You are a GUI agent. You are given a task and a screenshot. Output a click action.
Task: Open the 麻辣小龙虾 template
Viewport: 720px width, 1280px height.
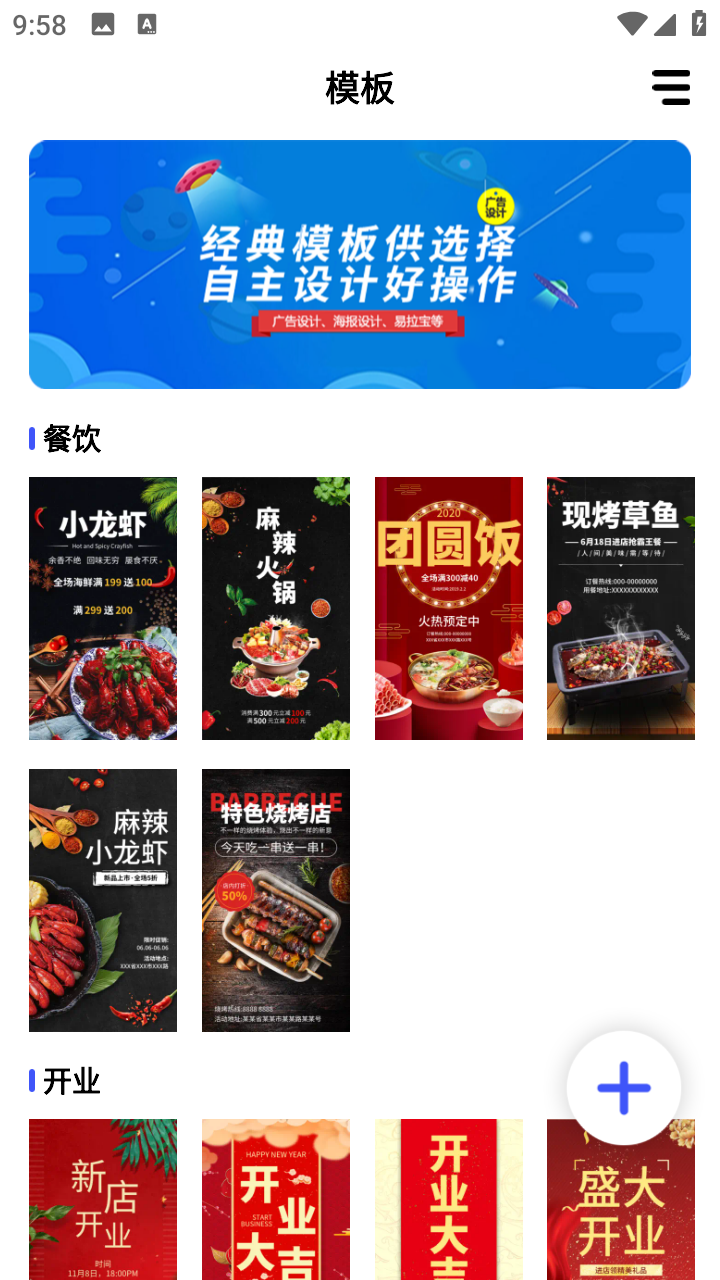(x=103, y=900)
